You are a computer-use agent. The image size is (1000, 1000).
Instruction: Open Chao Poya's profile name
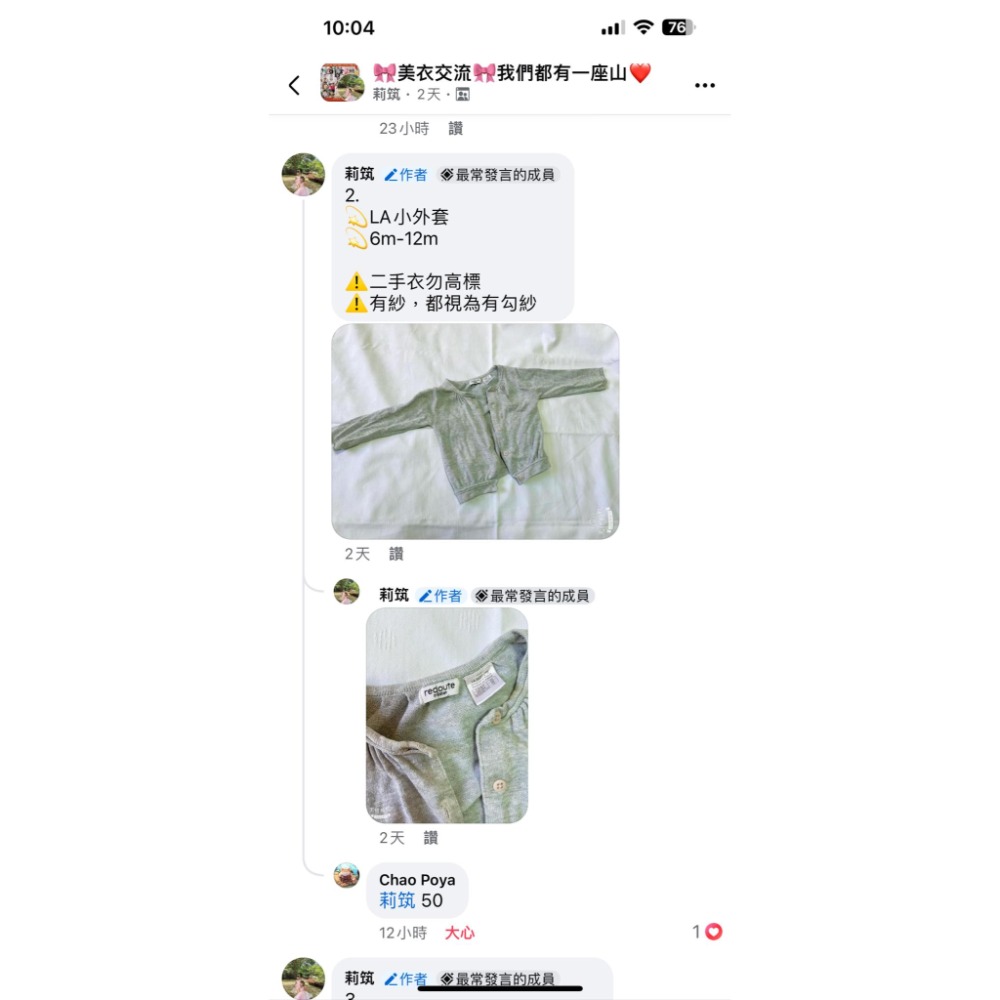(417, 880)
